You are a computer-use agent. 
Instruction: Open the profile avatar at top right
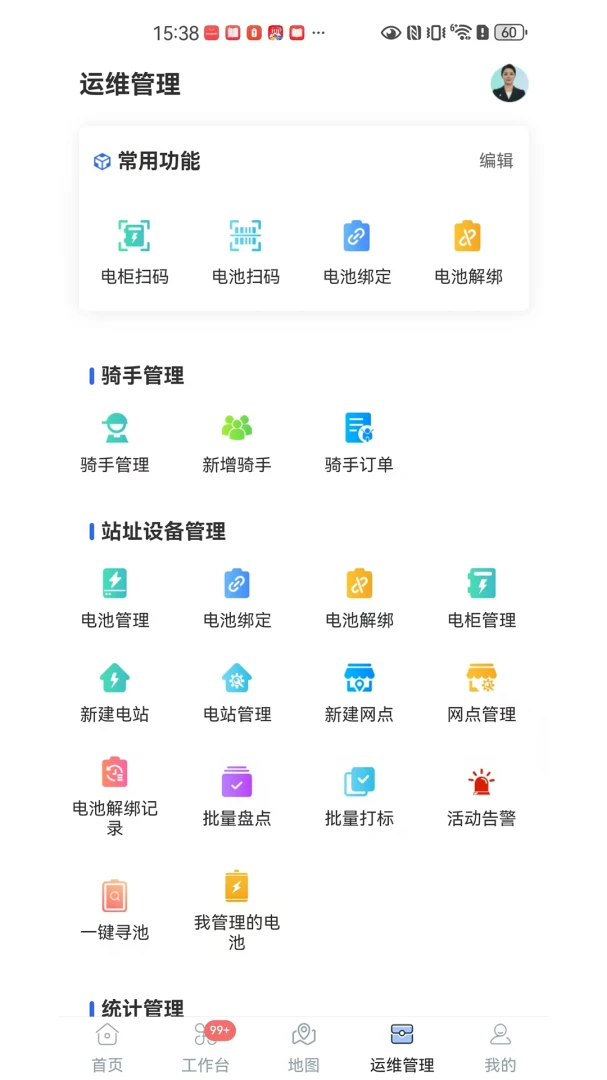pos(509,84)
